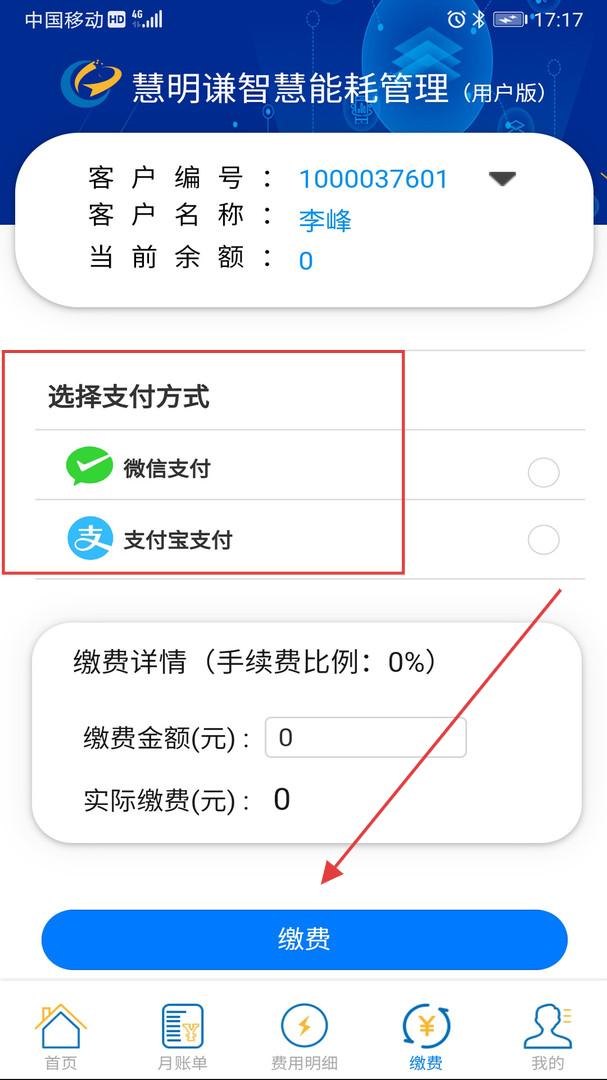Tap the 缴费金额 input field
The width and height of the screenshot is (607, 1080).
[x=366, y=738]
